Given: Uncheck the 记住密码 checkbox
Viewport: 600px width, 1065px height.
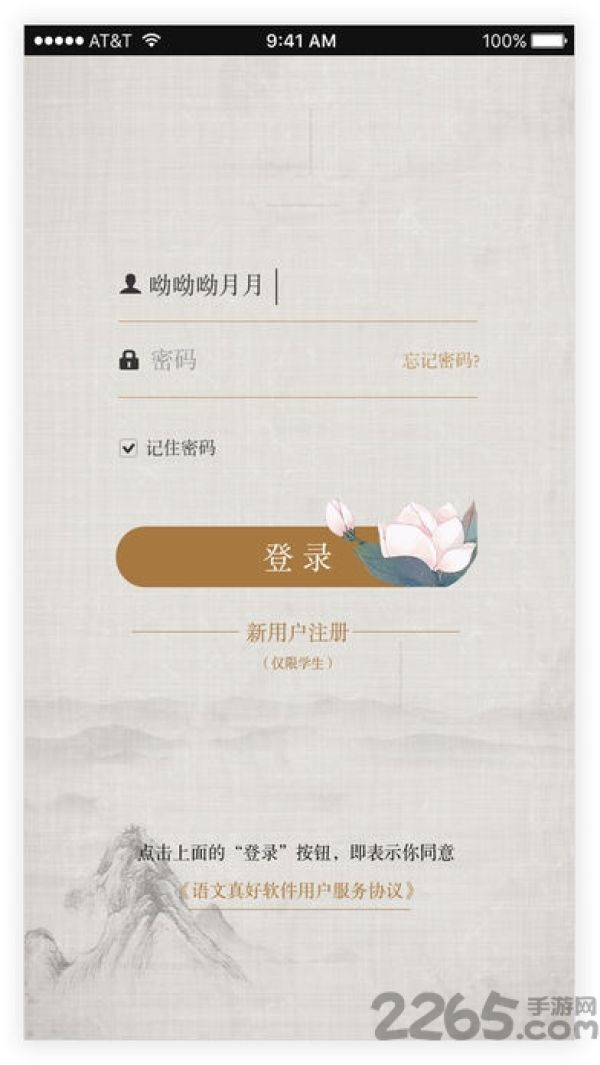Looking at the screenshot, I should pos(128,448).
